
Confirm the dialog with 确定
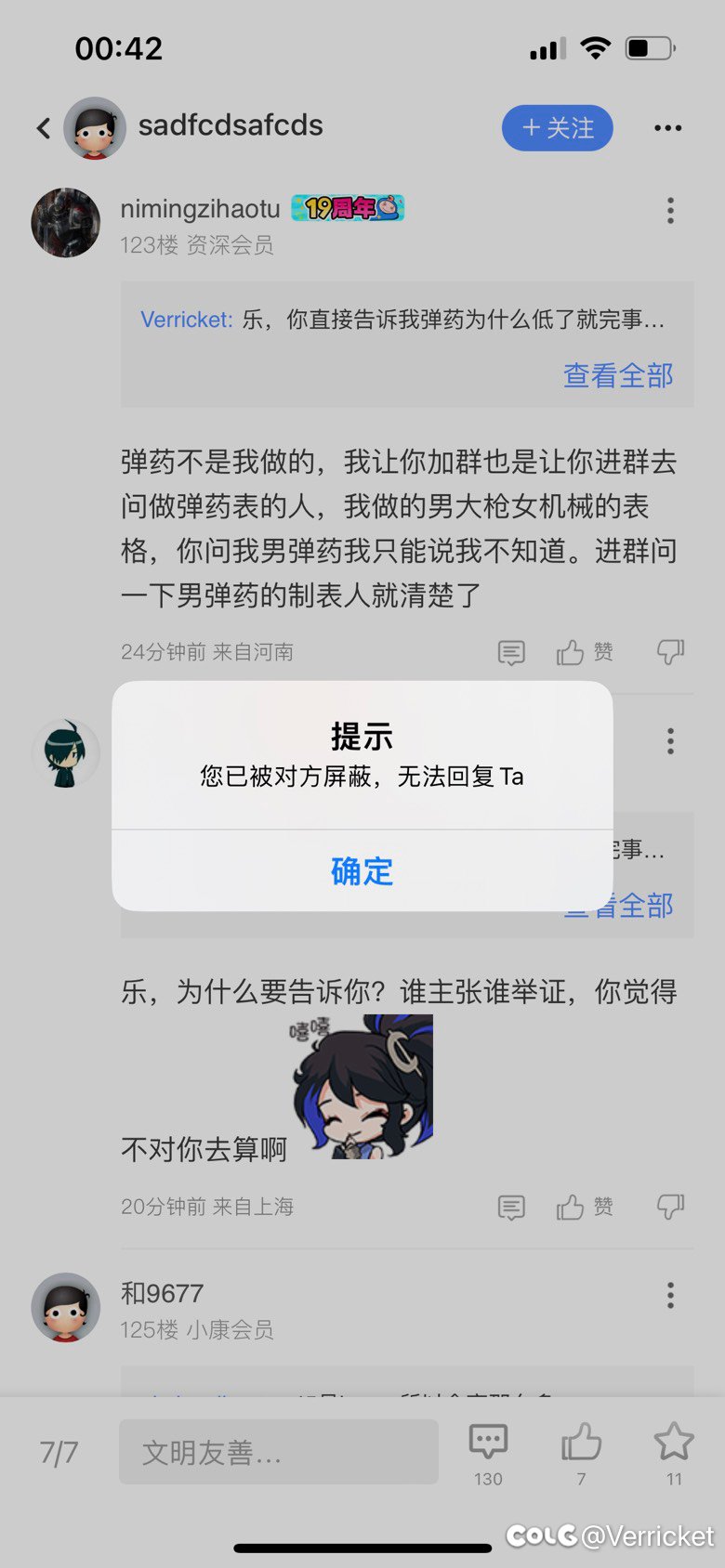tap(362, 870)
